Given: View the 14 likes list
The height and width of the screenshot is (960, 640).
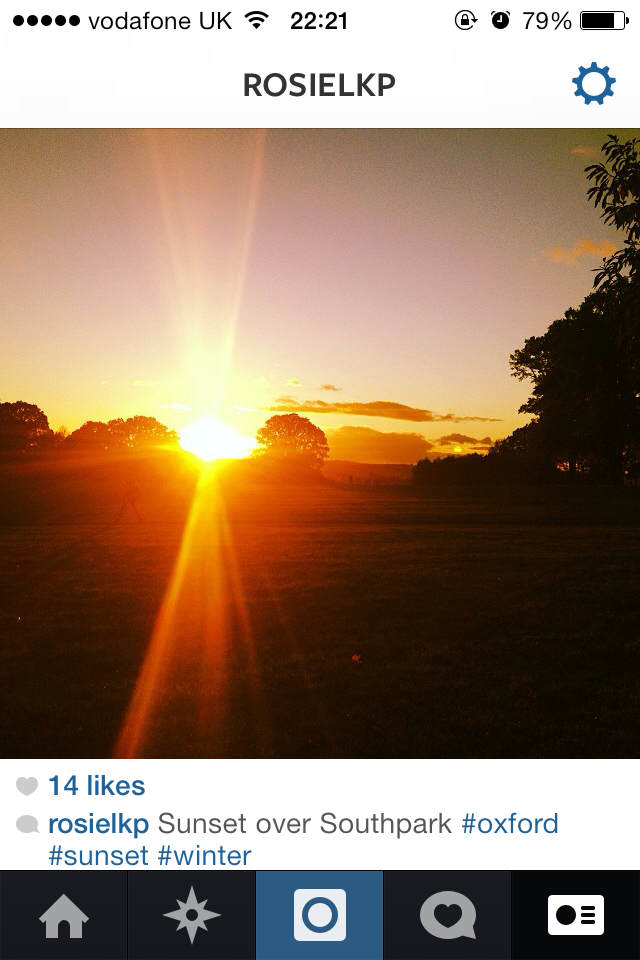Looking at the screenshot, I should click(x=96, y=786).
